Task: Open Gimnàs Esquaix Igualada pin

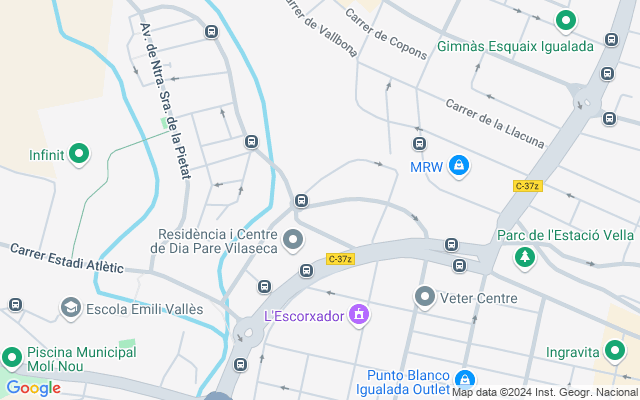Action: point(565,20)
